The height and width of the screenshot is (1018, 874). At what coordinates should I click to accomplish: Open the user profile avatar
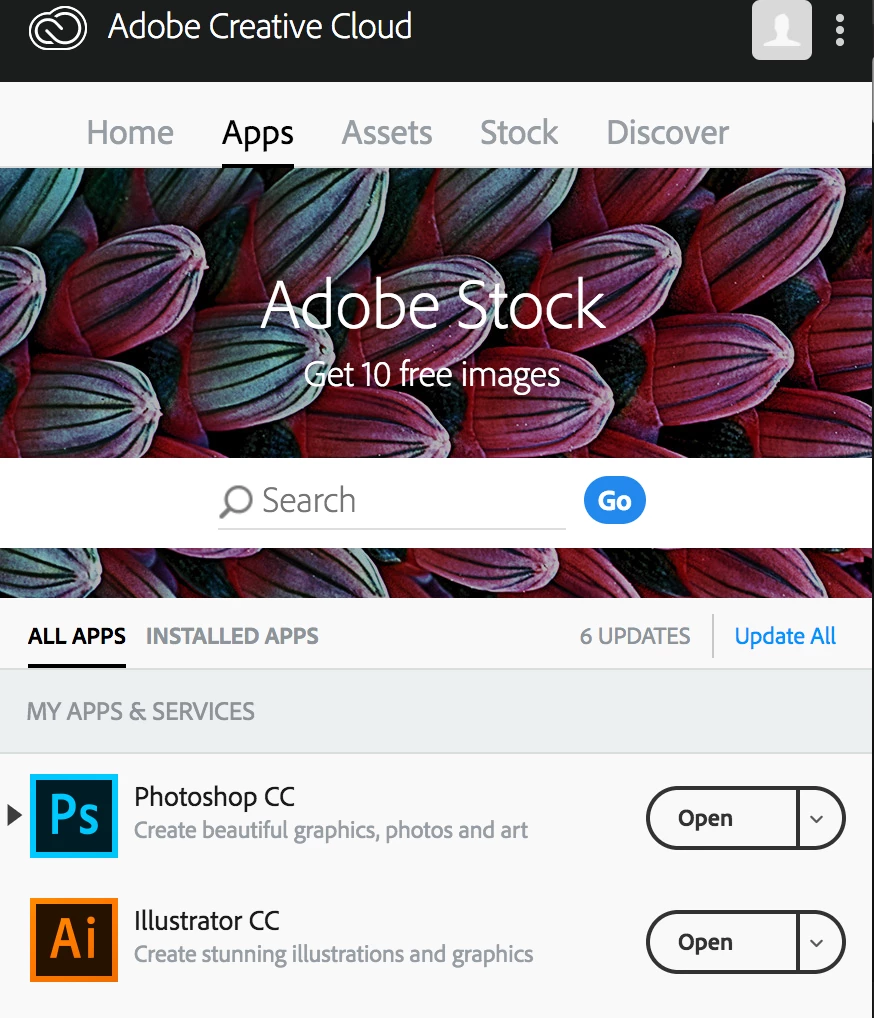(781, 30)
